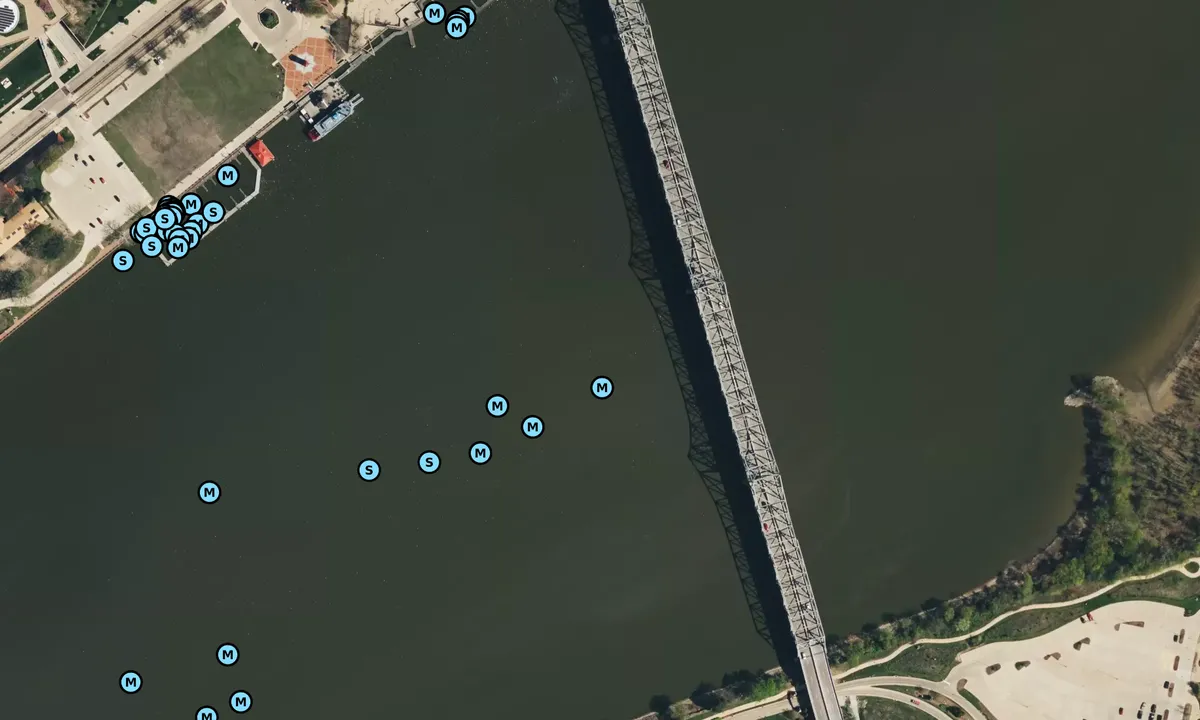Select the S marker beside the dock's M marker
Image resolution: width=1200 pixels, height=720 pixels.
[x=213, y=212]
